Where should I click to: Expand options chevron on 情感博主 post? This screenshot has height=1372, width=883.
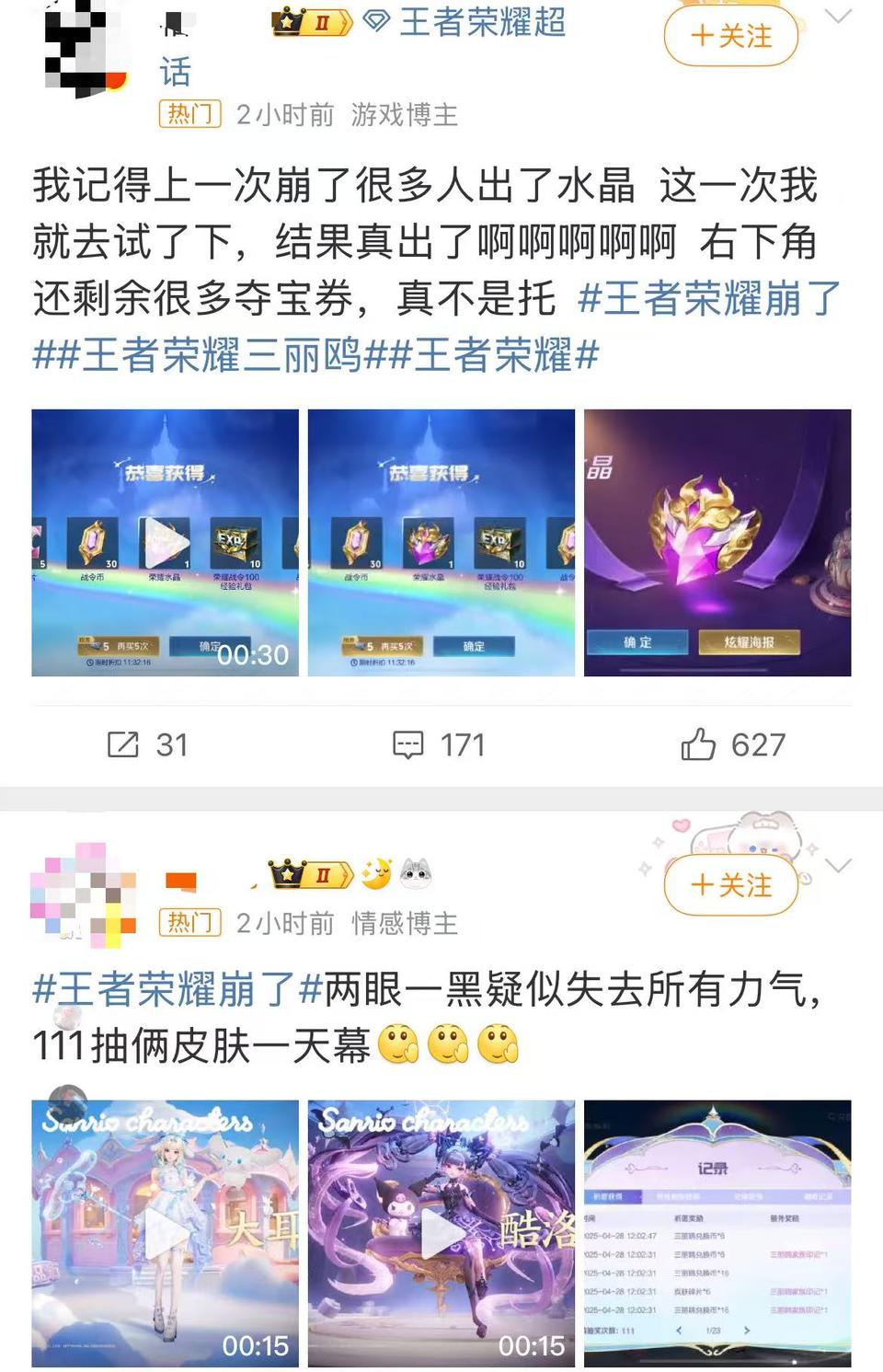pyautogui.click(x=838, y=865)
